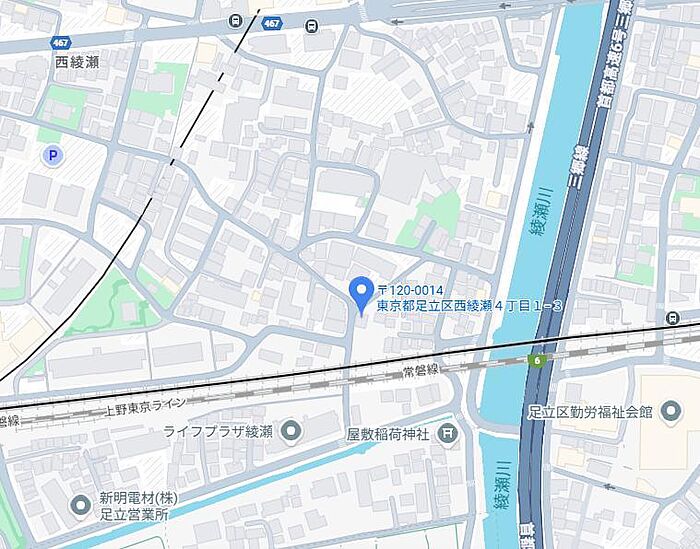The image size is (700, 549).
Task: Tap the blue pin at 西綾瀬4丁目1-3
Action: (x=361, y=293)
